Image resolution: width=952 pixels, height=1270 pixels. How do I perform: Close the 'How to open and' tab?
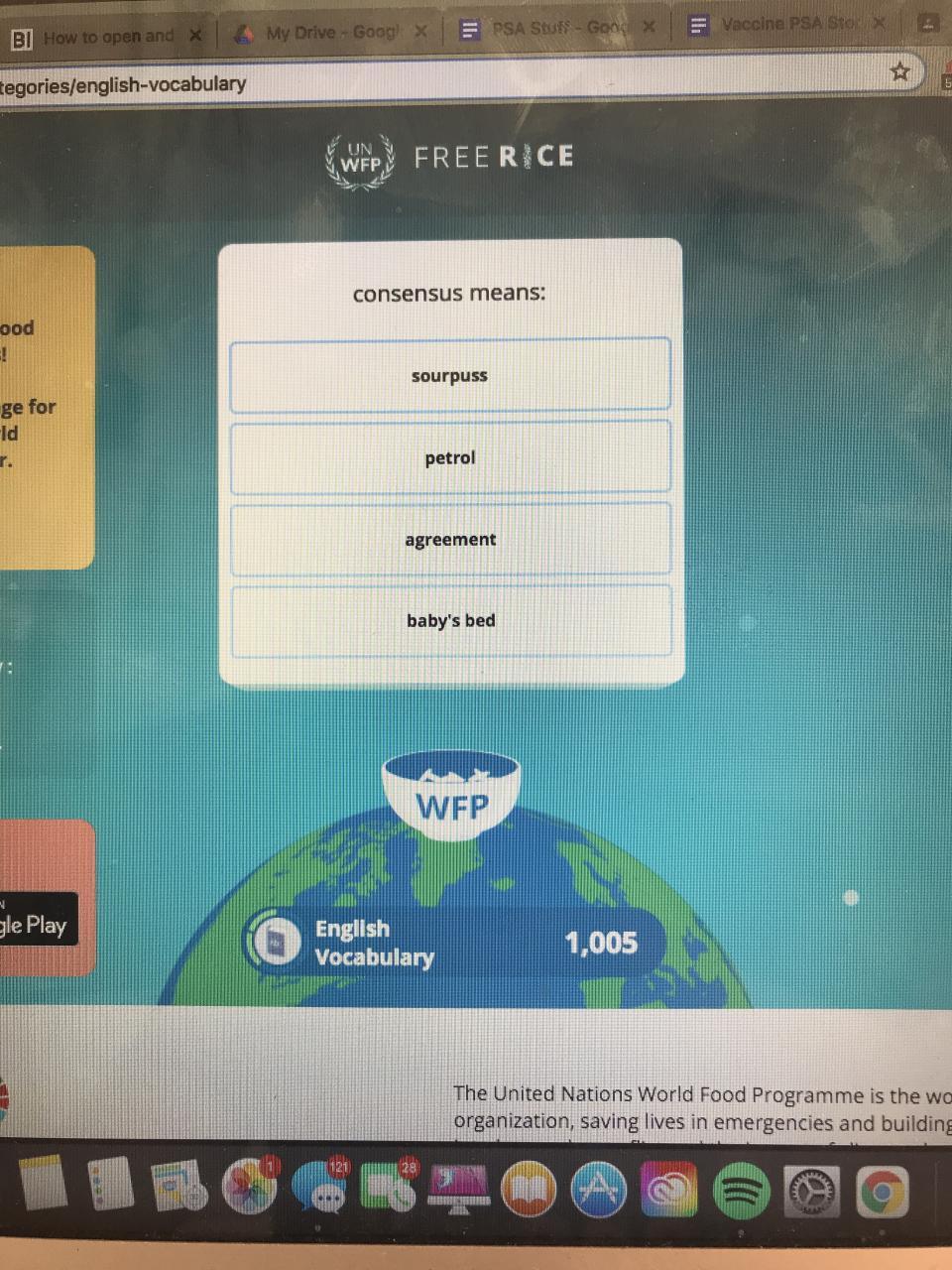point(195,36)
